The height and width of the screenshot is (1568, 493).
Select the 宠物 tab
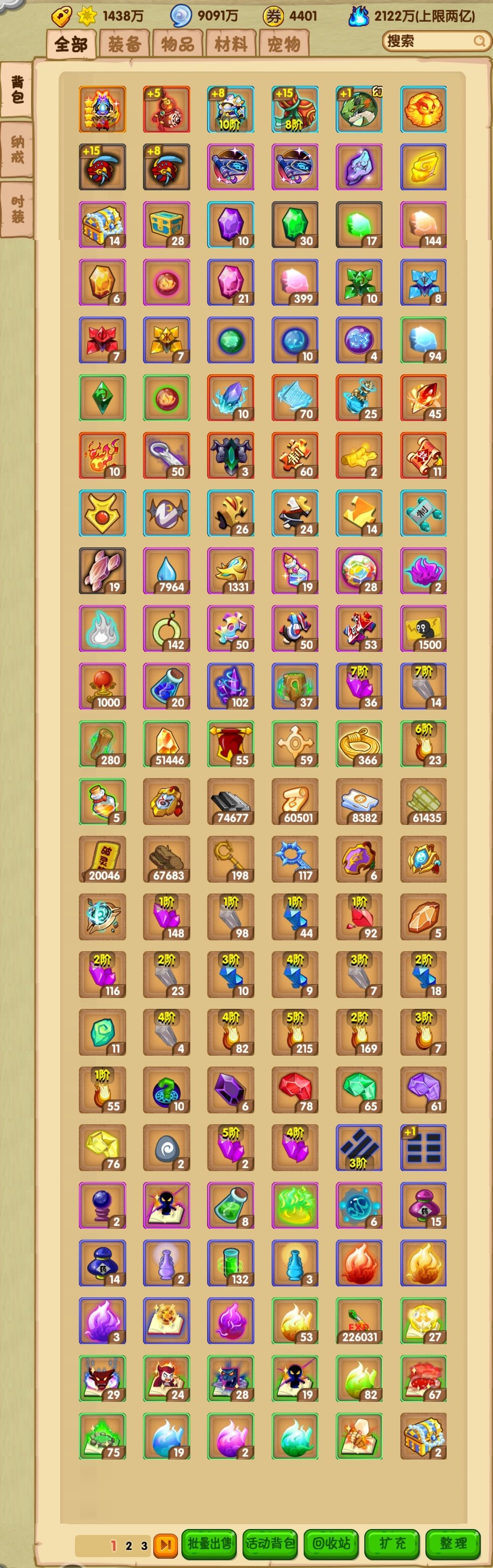tap(283, 44)
